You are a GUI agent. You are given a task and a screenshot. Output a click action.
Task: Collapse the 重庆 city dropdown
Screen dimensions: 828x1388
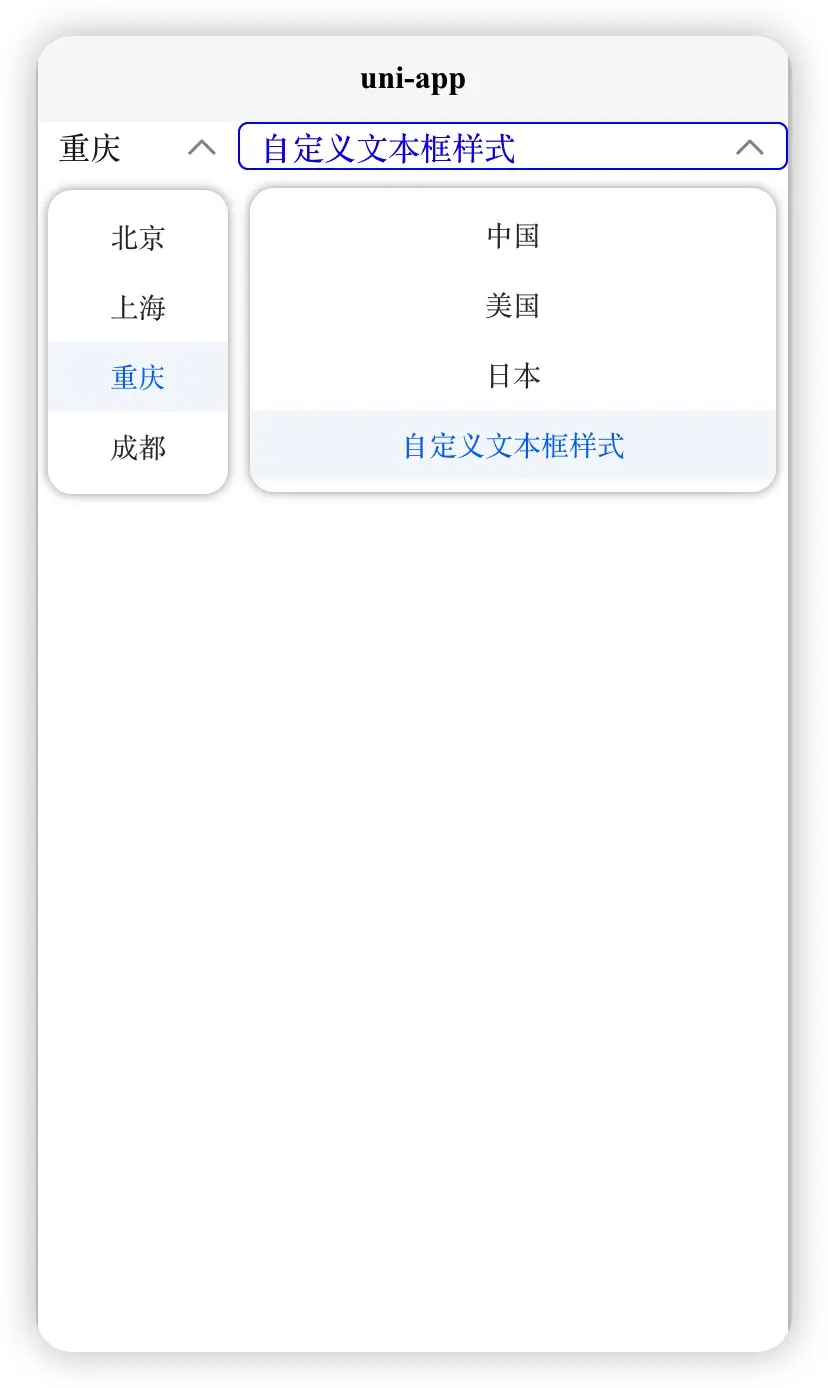tap(201, 148)
